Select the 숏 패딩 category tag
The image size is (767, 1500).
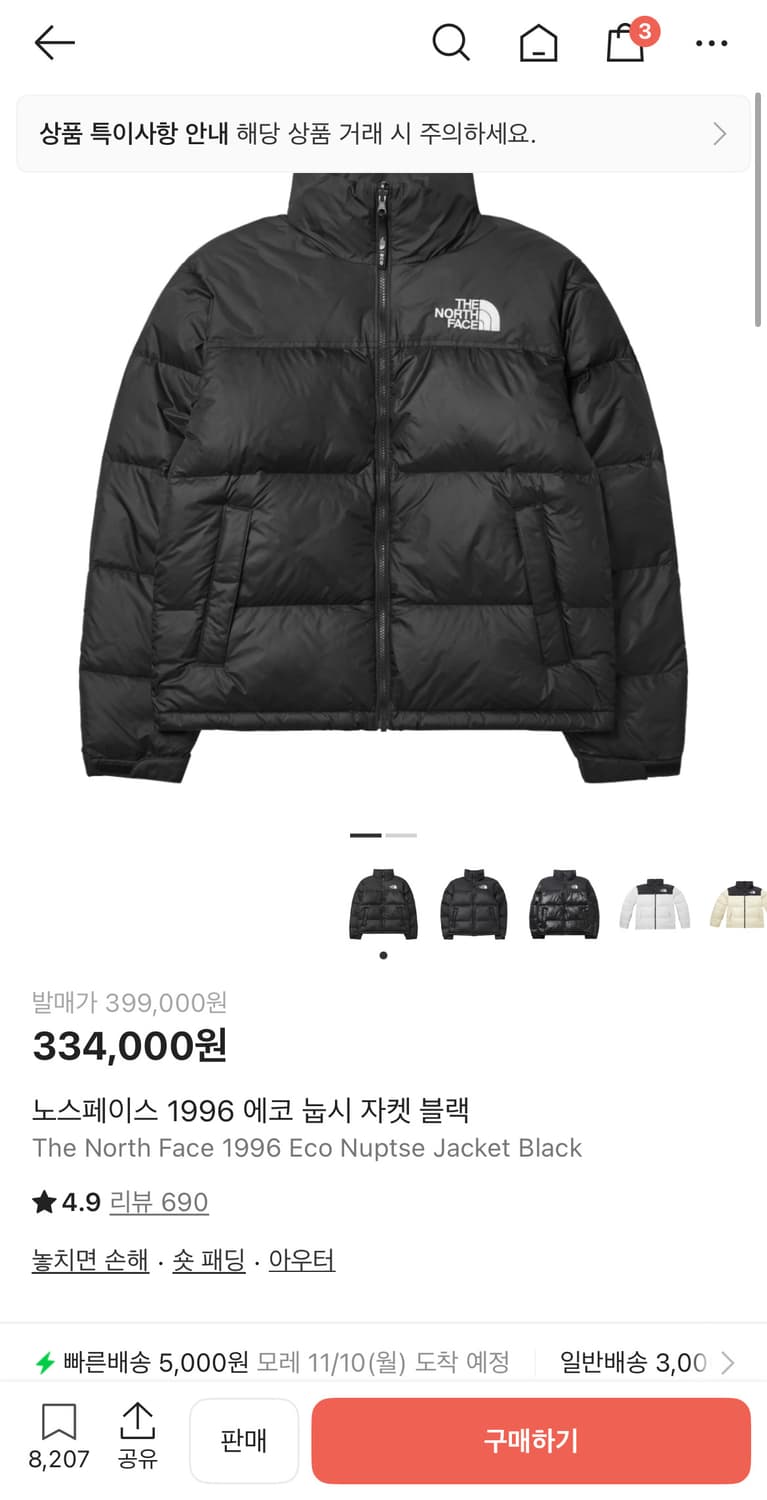coord(209,1260)
